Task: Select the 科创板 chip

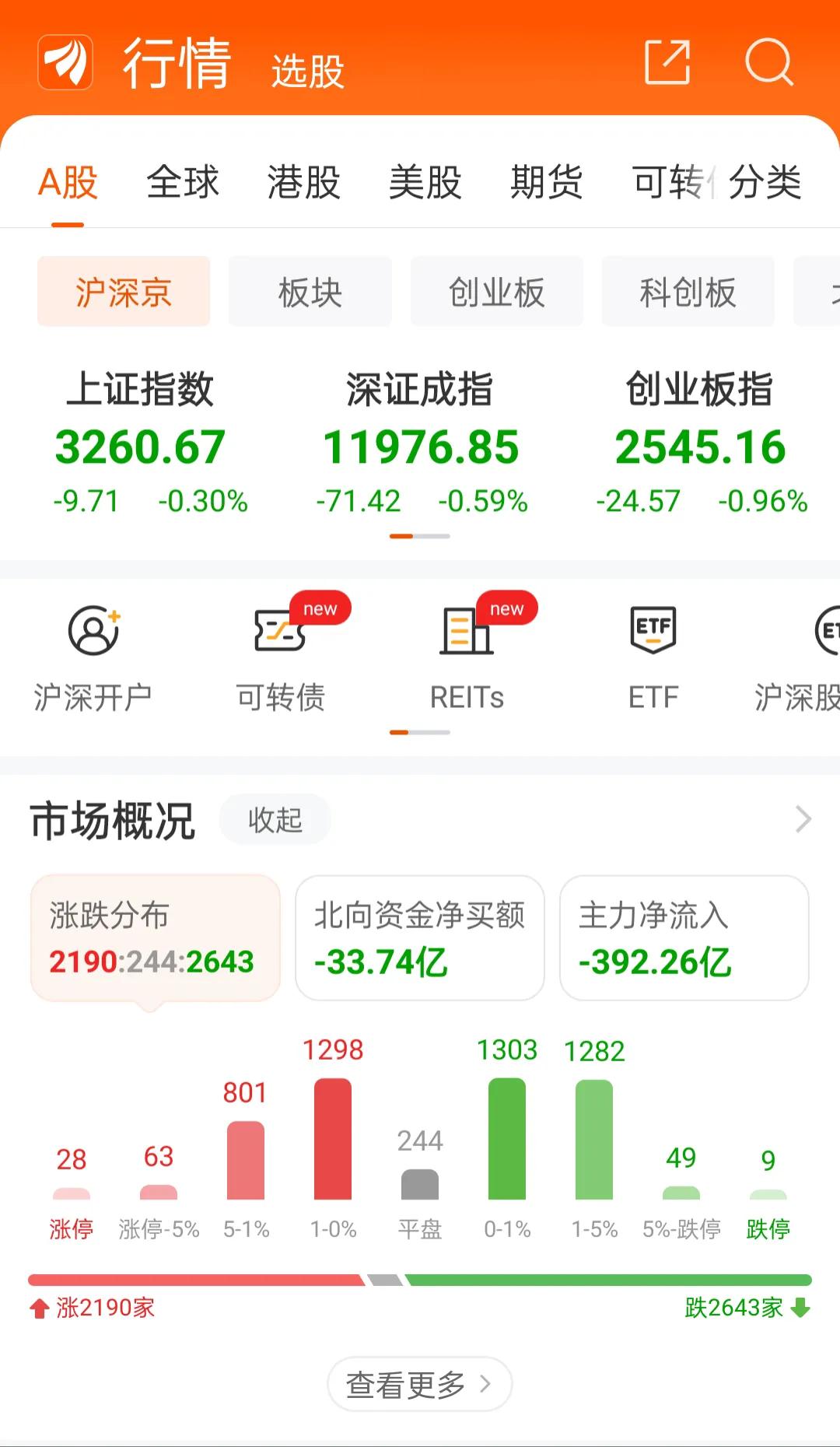Action: coord(688,292)
